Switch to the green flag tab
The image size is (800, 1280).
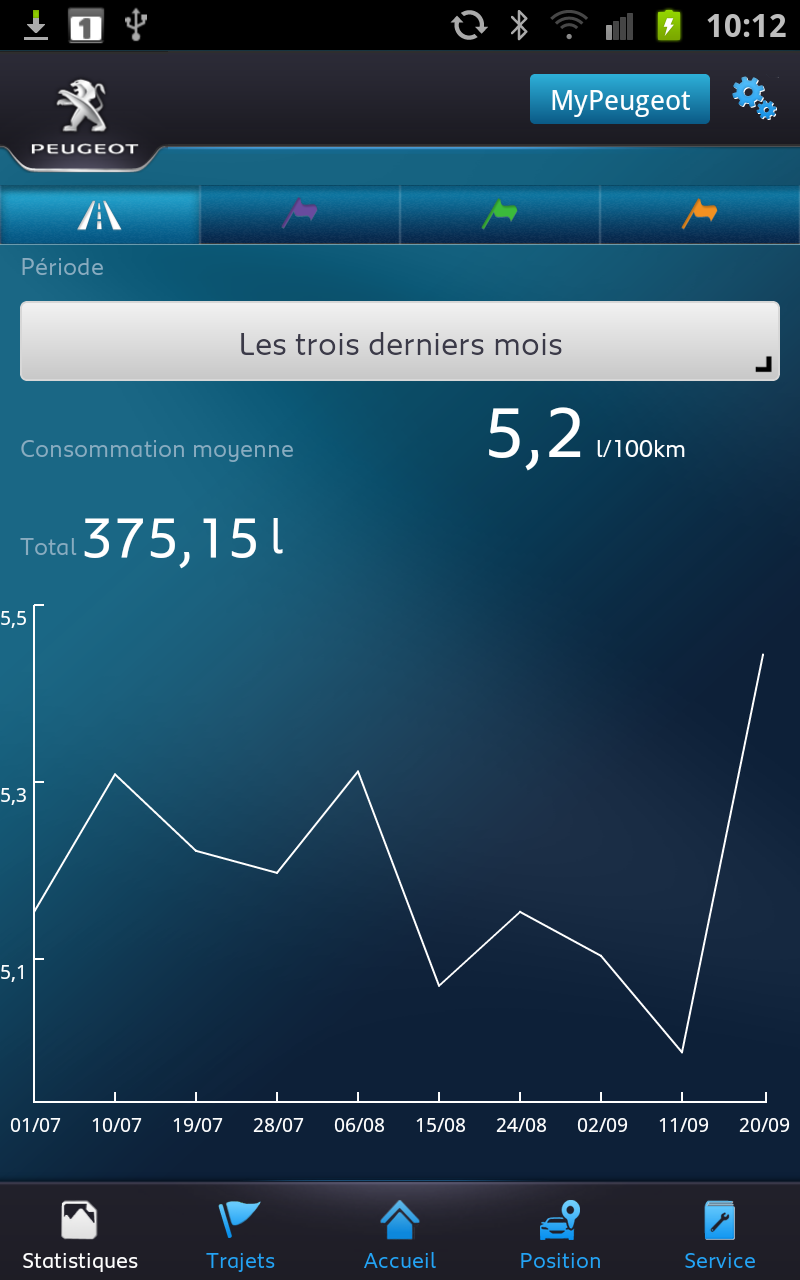point(500,214)
